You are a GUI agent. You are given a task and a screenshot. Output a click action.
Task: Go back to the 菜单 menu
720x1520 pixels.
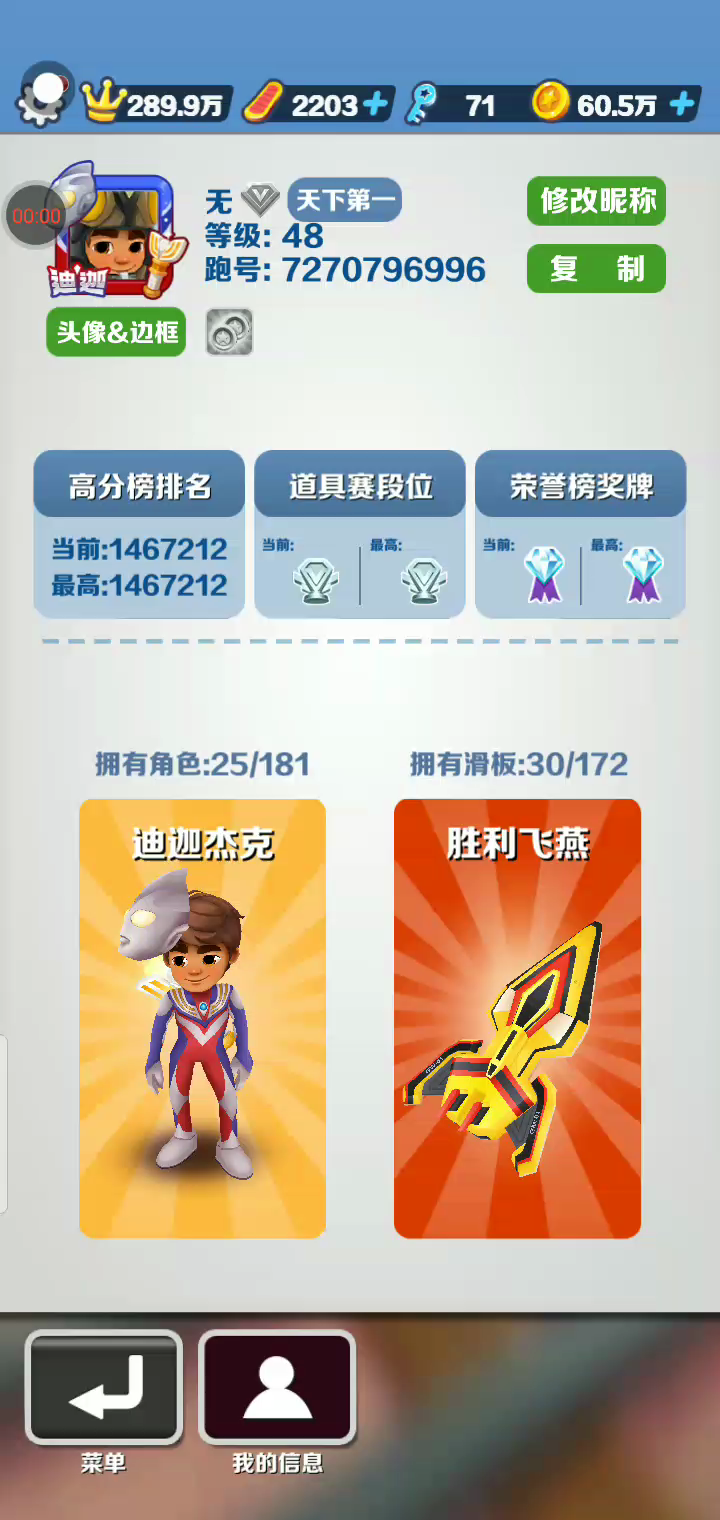(104, 1388)
